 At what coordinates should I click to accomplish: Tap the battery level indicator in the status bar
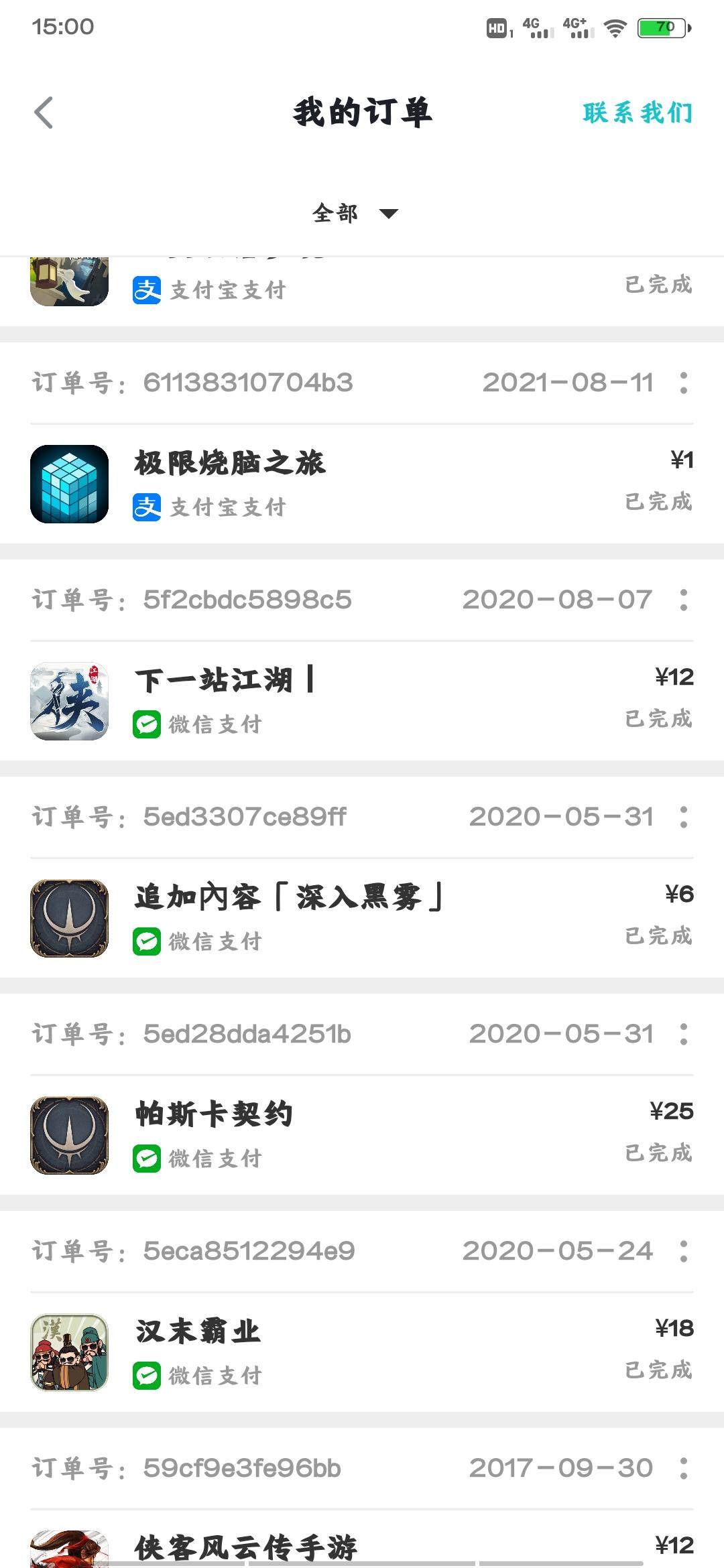660,27
